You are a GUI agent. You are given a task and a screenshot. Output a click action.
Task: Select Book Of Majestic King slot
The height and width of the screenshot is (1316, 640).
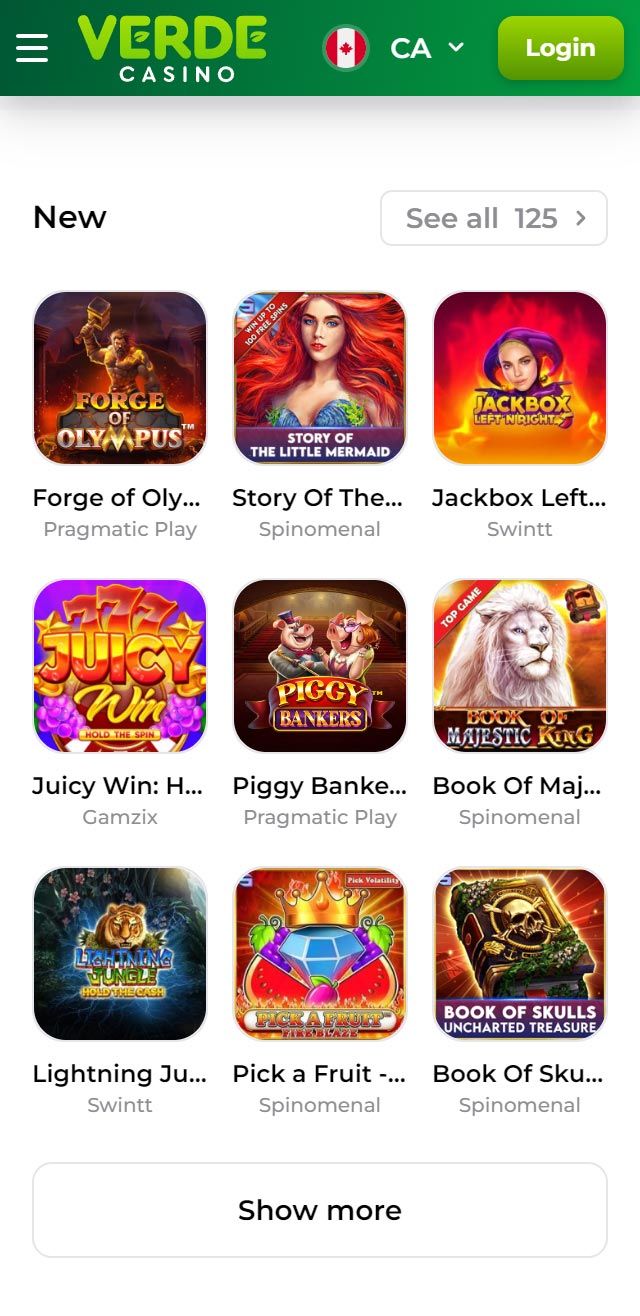pyautogui.click(x=520, y=666)
